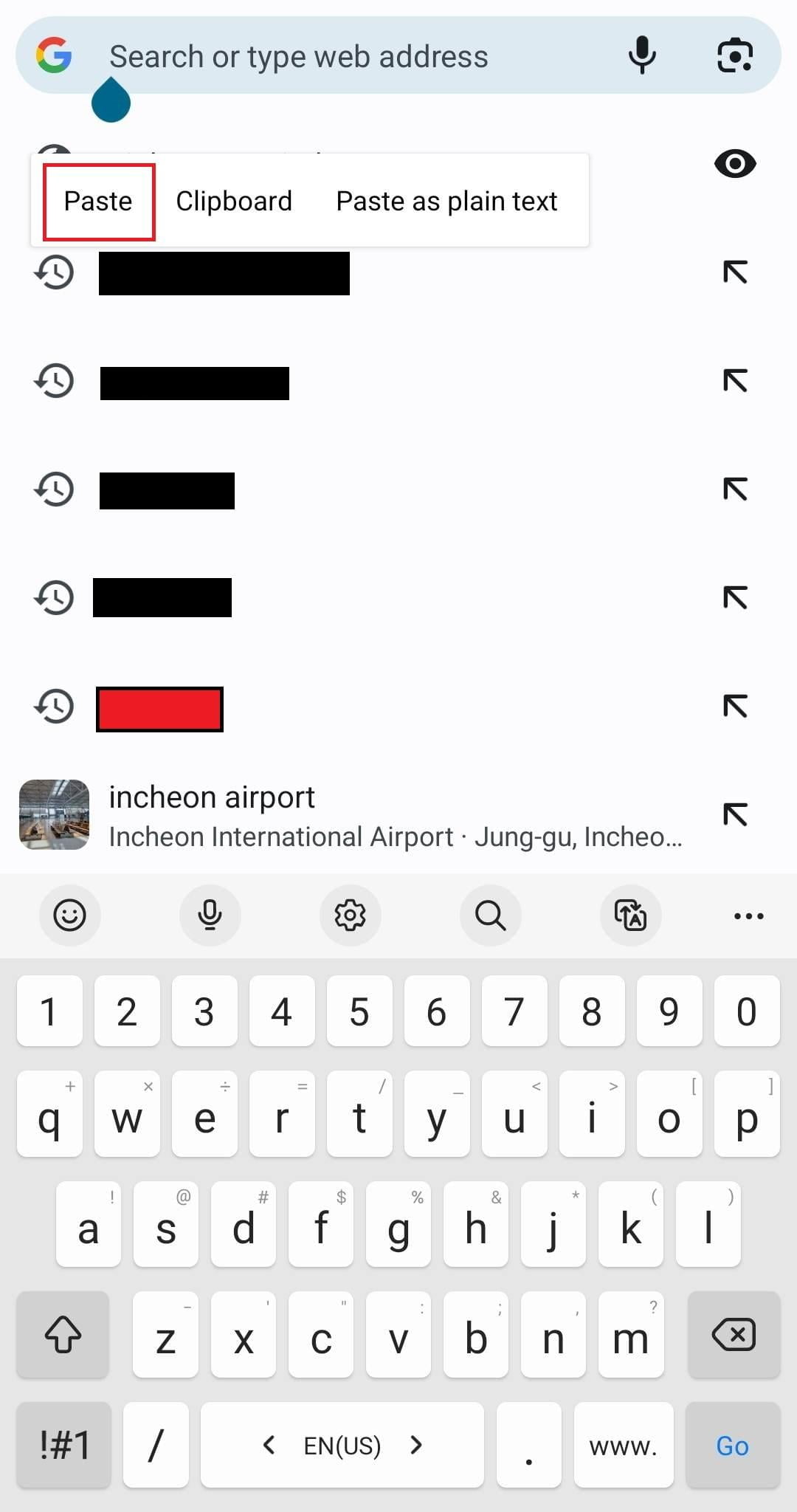This screenshot has width=797, height=1512.
Task: Open Google Lens camera search
Action: click(735, 55)
